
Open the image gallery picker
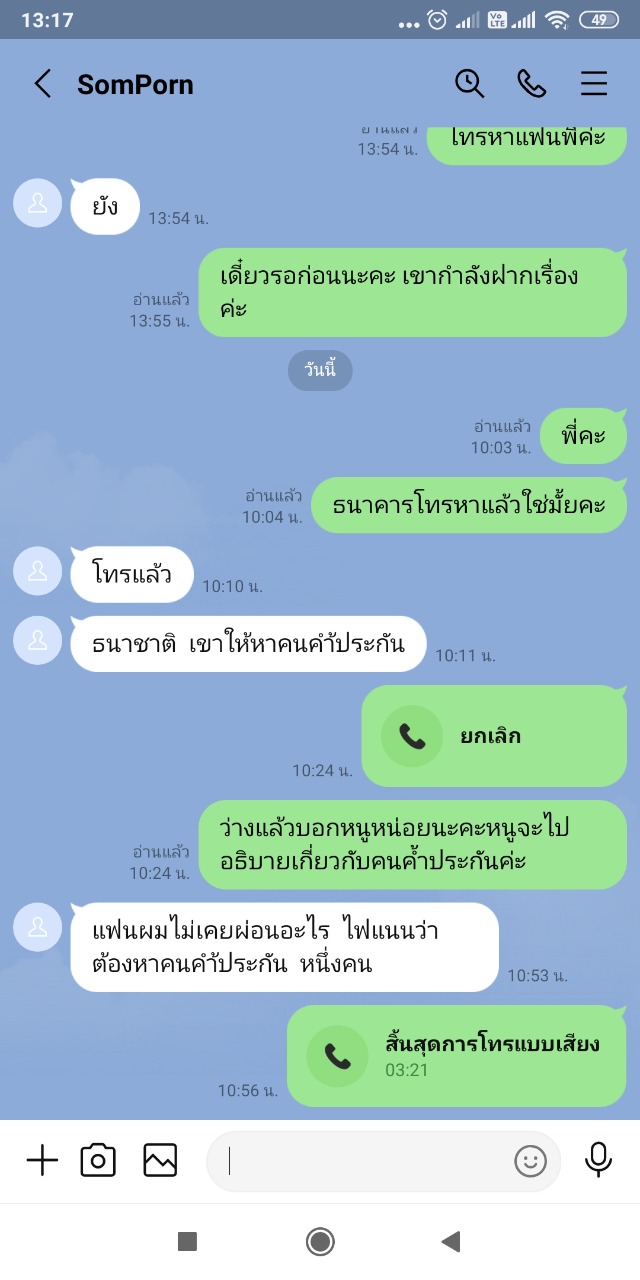(x=160, y=1160)
